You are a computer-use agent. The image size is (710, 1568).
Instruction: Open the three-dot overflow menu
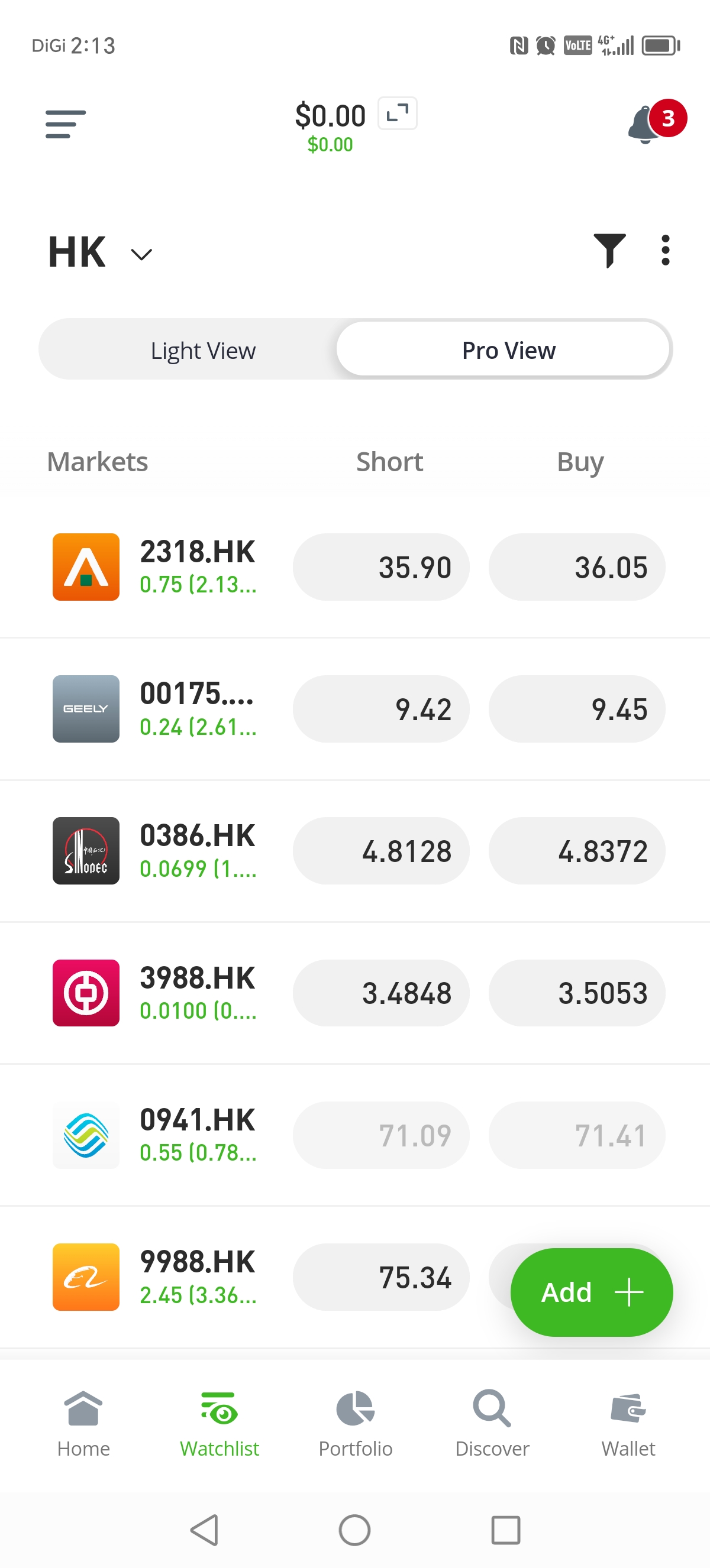[665, 250]
